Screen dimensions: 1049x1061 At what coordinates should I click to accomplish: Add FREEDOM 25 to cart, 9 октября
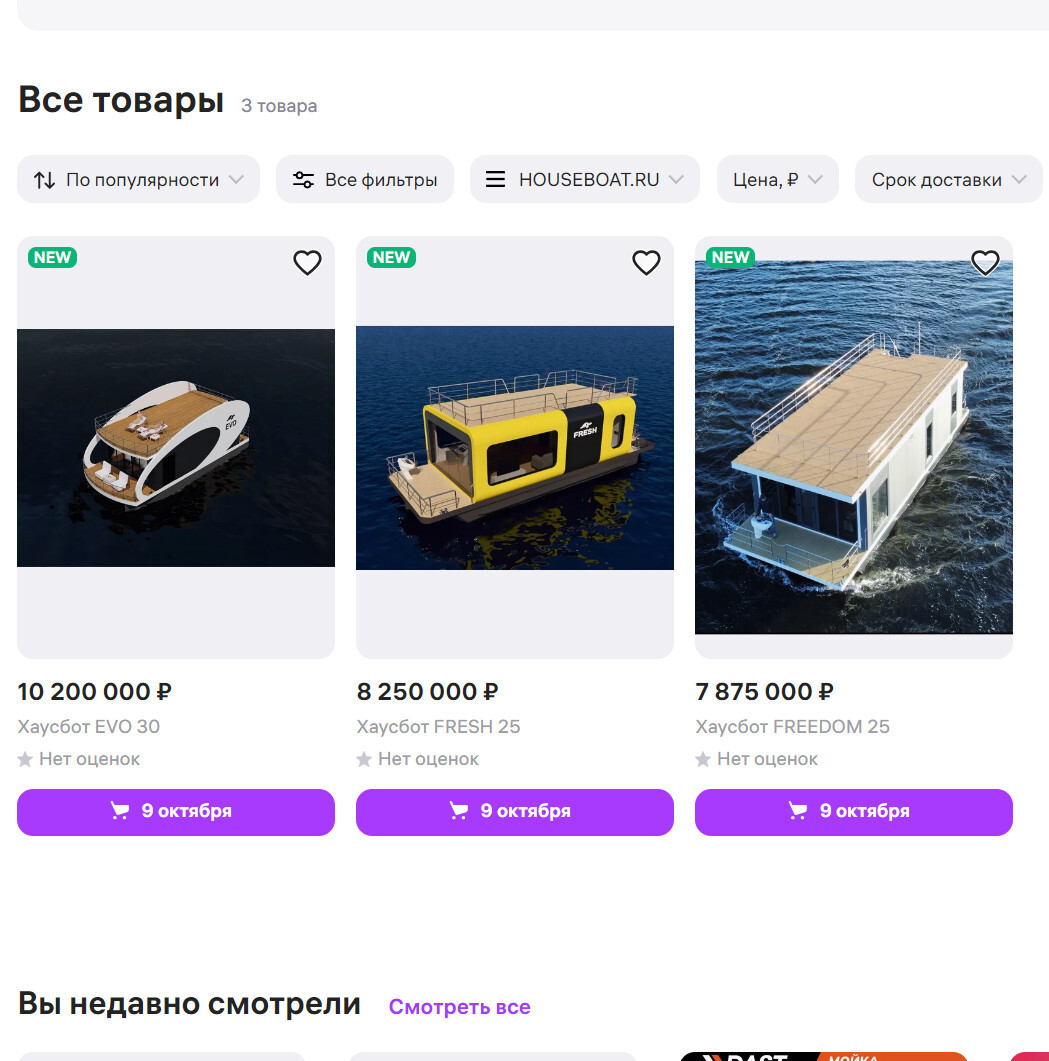[x=853, y=811]
